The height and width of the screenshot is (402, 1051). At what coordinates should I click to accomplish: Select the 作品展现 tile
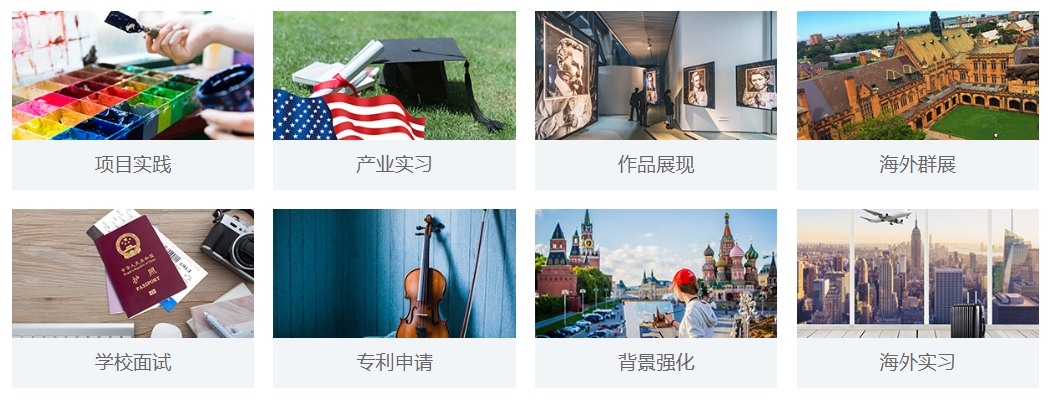coord(656,100)
